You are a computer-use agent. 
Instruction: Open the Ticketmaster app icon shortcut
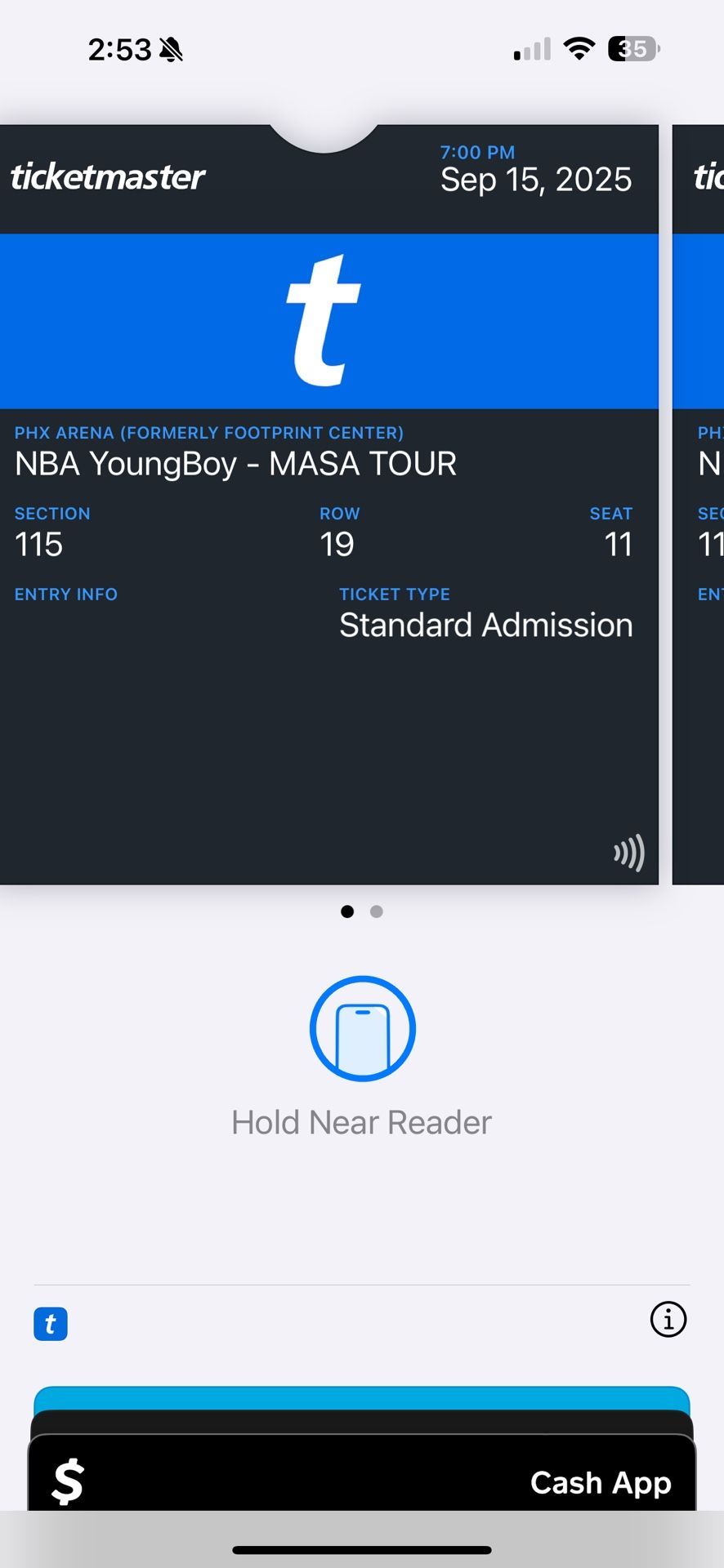click(51, 1324)
